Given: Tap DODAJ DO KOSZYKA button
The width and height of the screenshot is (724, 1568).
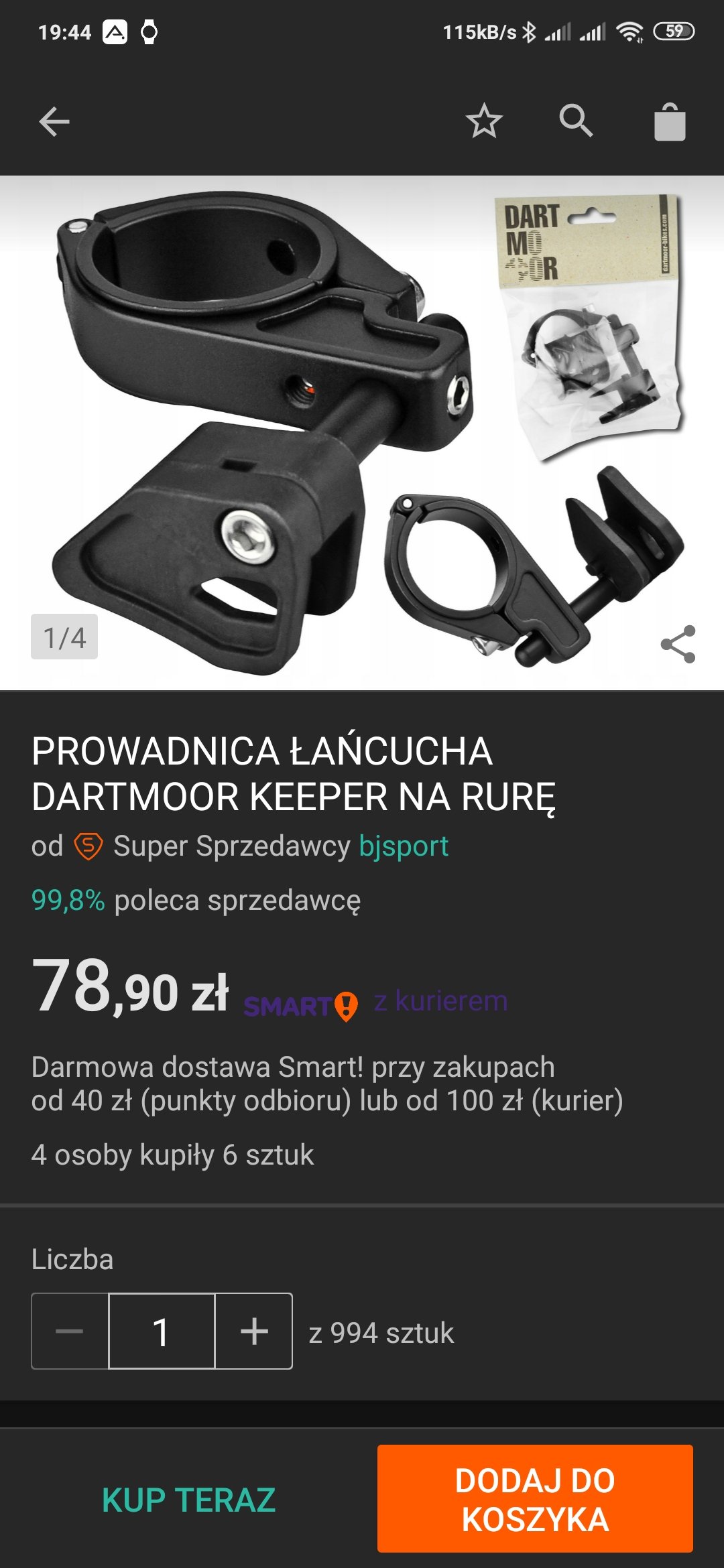Looking at the screenshot, I should click(x=535, y=1499).
